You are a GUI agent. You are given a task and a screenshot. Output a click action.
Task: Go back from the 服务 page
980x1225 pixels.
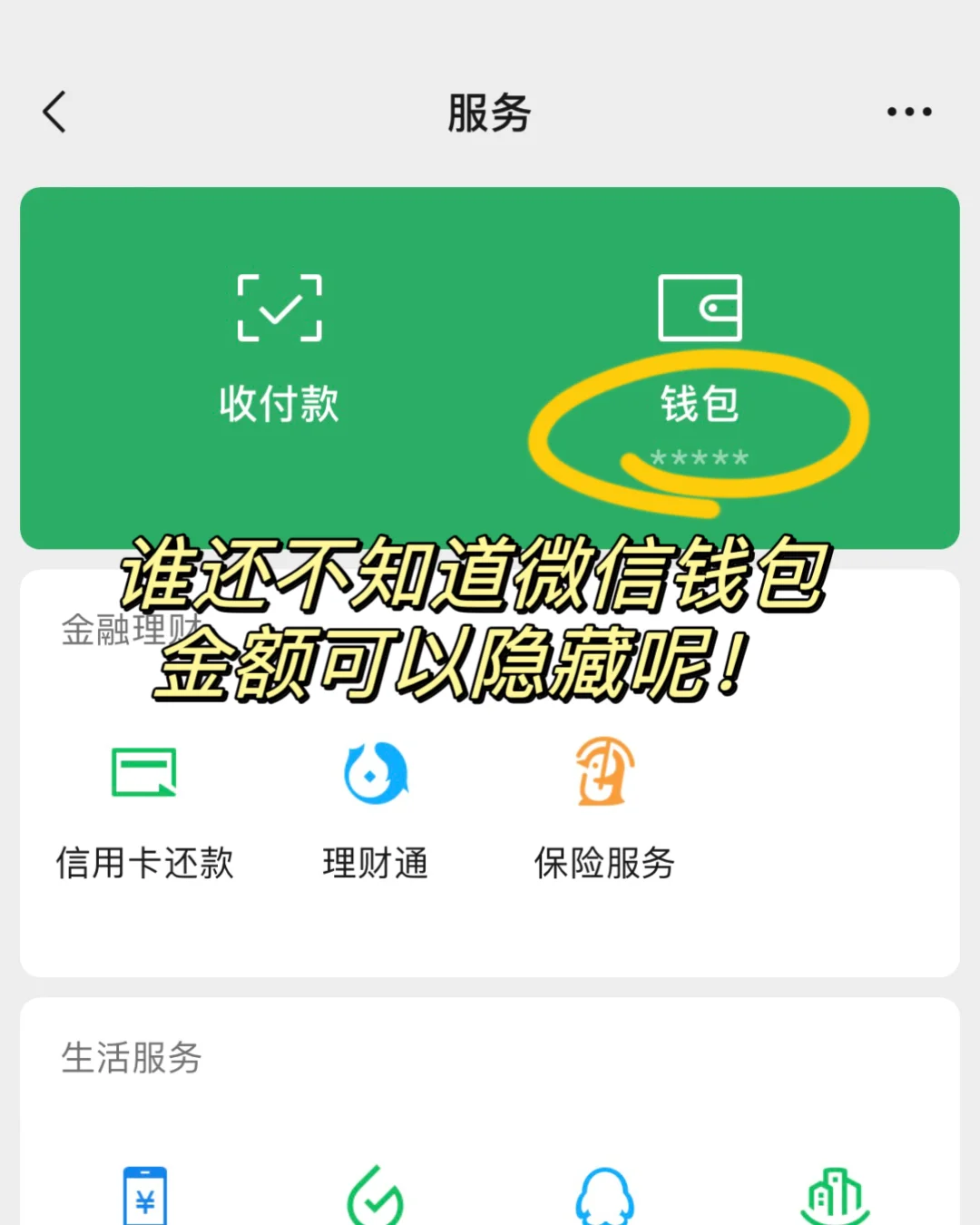click(55, 113)
